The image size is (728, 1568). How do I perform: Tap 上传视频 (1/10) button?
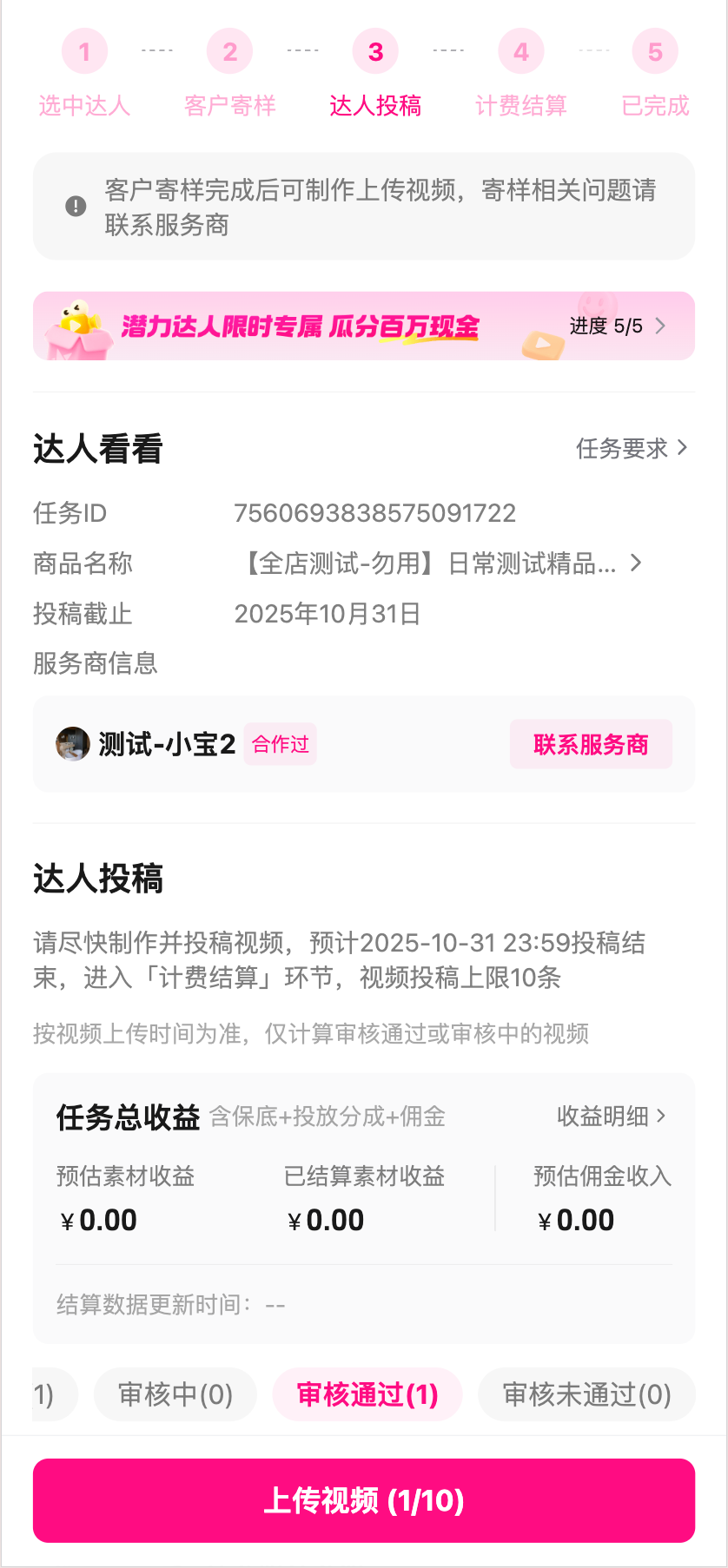click(x=364, y=1500)
